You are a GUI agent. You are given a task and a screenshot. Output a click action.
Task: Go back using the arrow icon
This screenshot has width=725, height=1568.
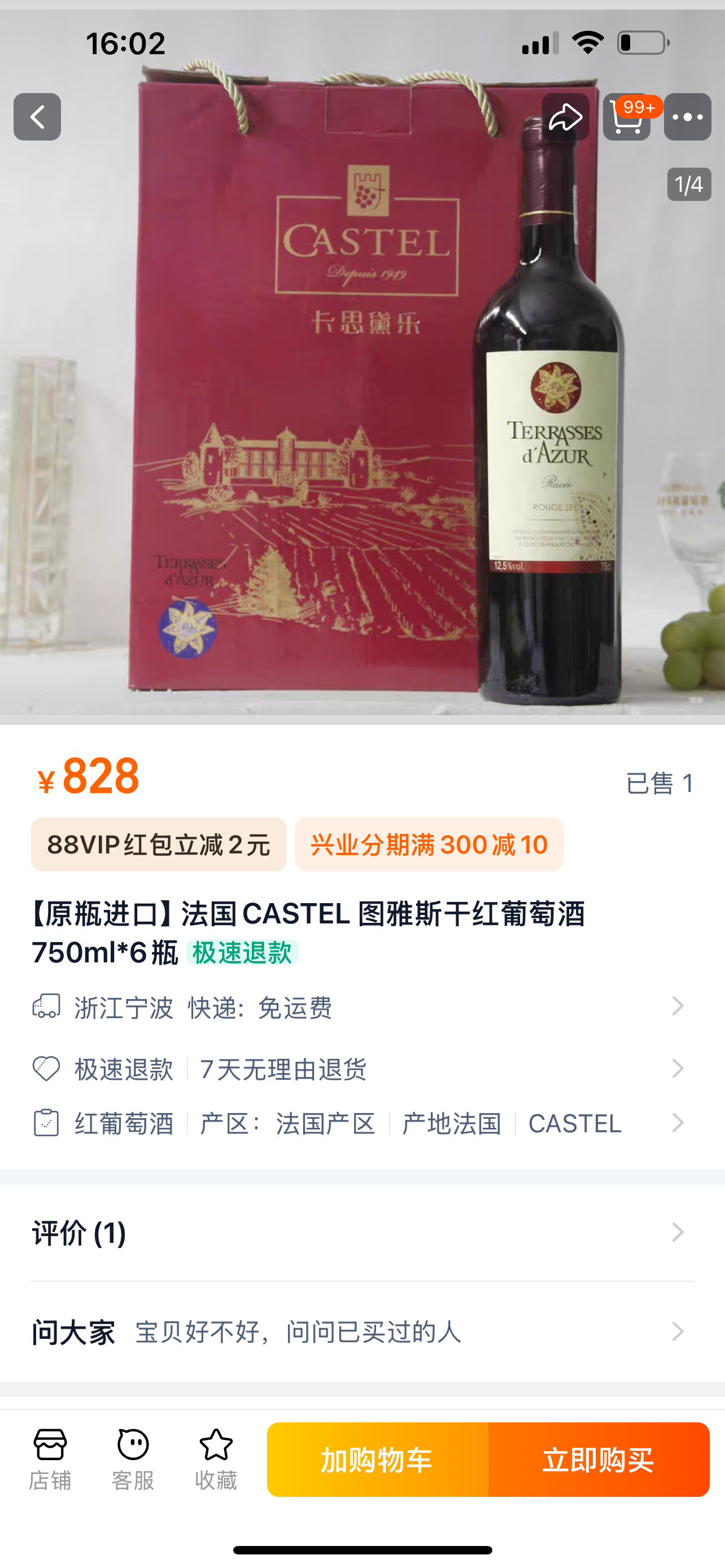37,117
